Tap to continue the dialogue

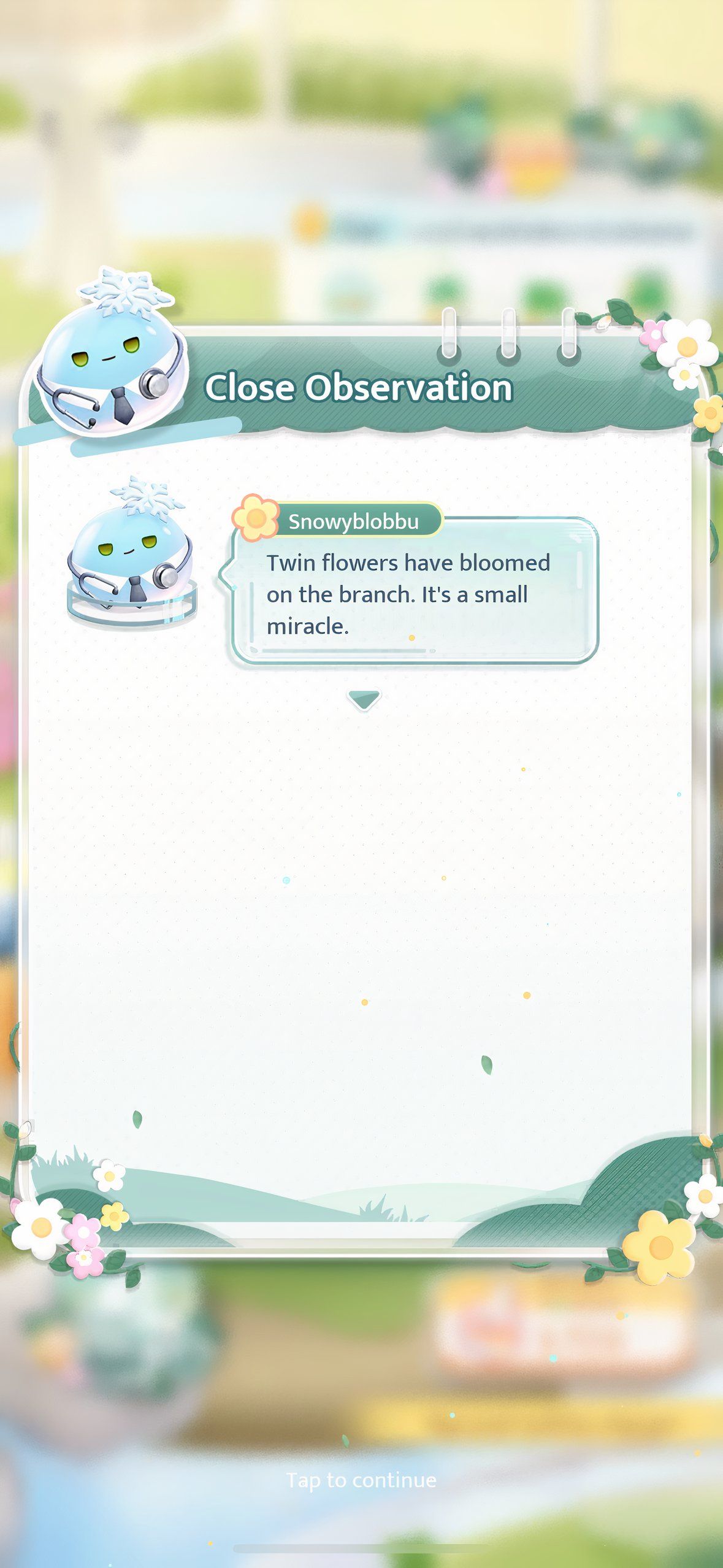361,1480
